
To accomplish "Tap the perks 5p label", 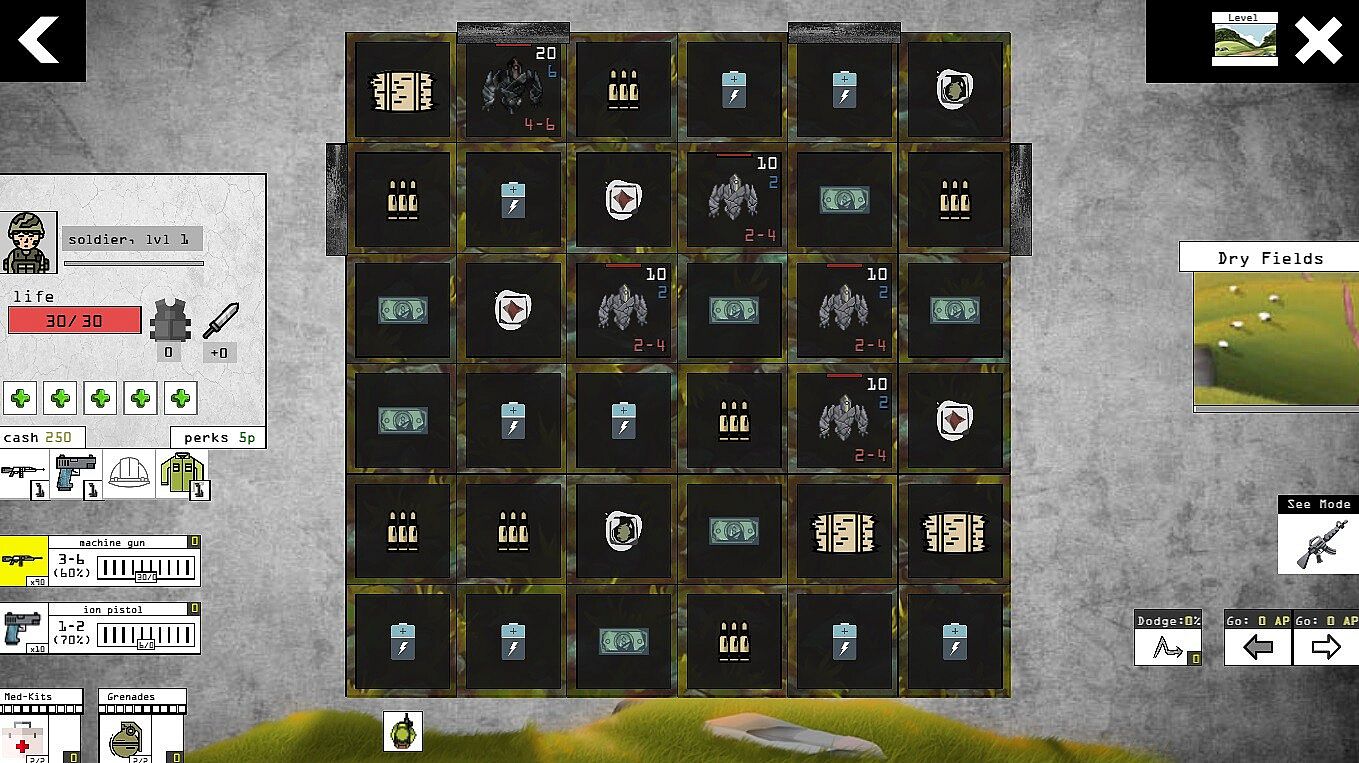I will point(218,437).
